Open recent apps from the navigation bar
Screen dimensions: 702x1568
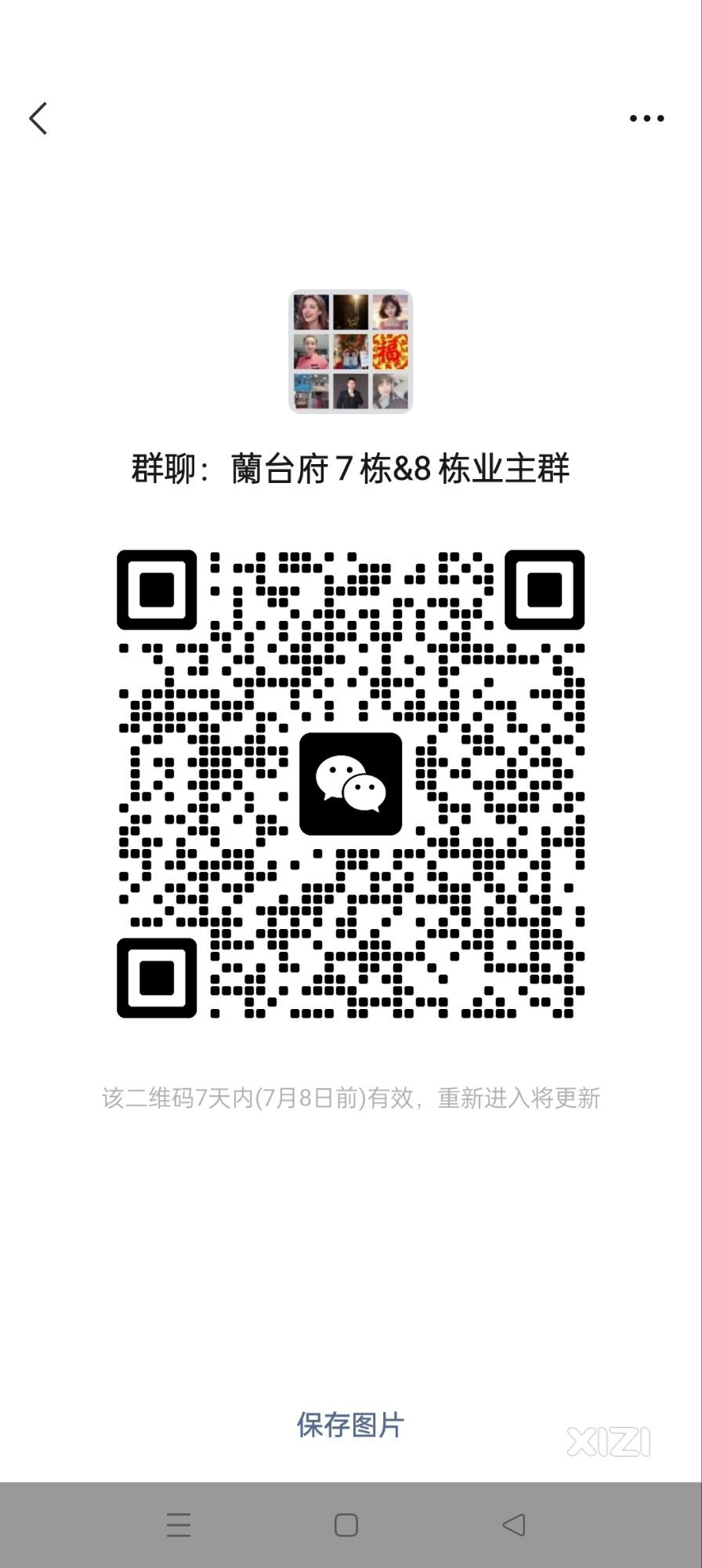[x=179, y=1525]
